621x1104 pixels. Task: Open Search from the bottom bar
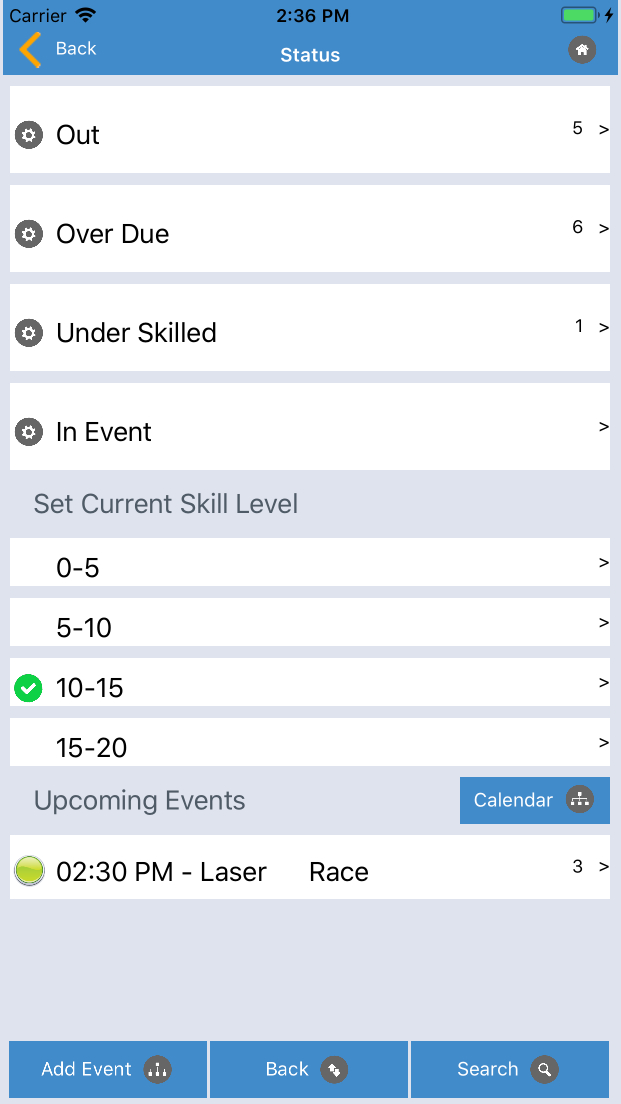pyautogui.click(x=509, y=1069)
